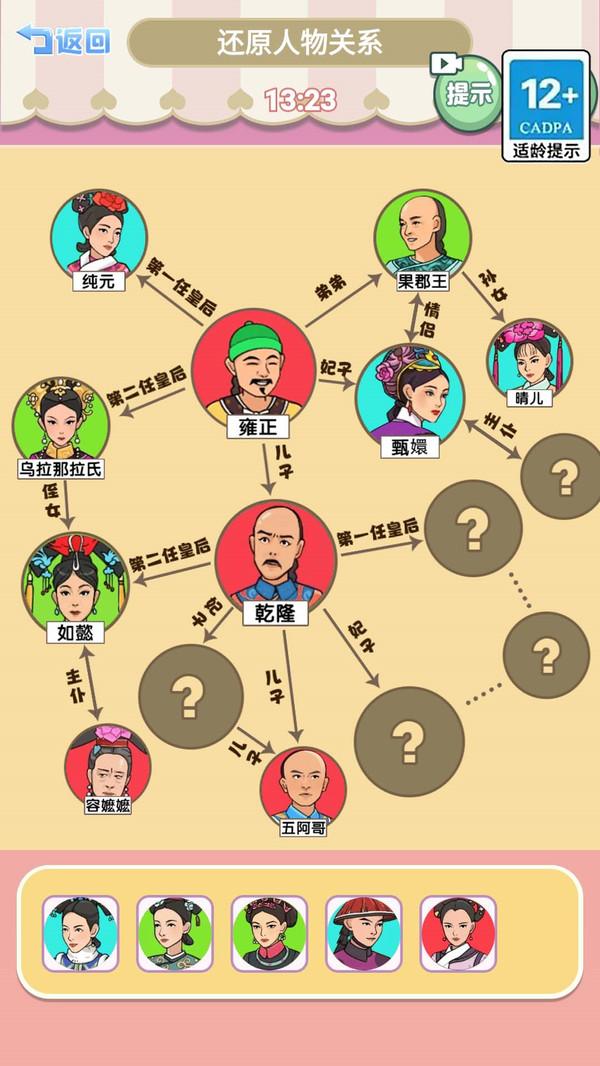Pick the character in the red hat

click(363, 933)
